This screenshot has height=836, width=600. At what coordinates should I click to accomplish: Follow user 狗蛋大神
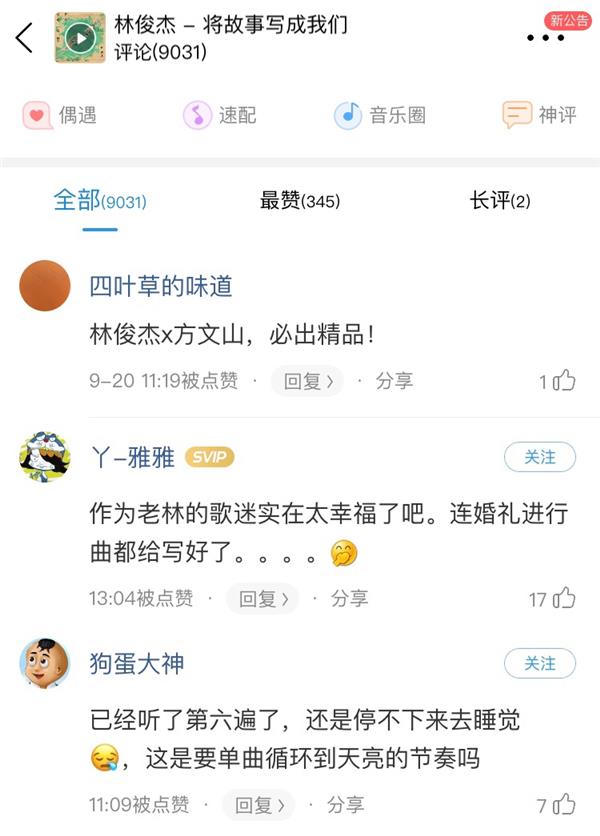click(540, 663)
